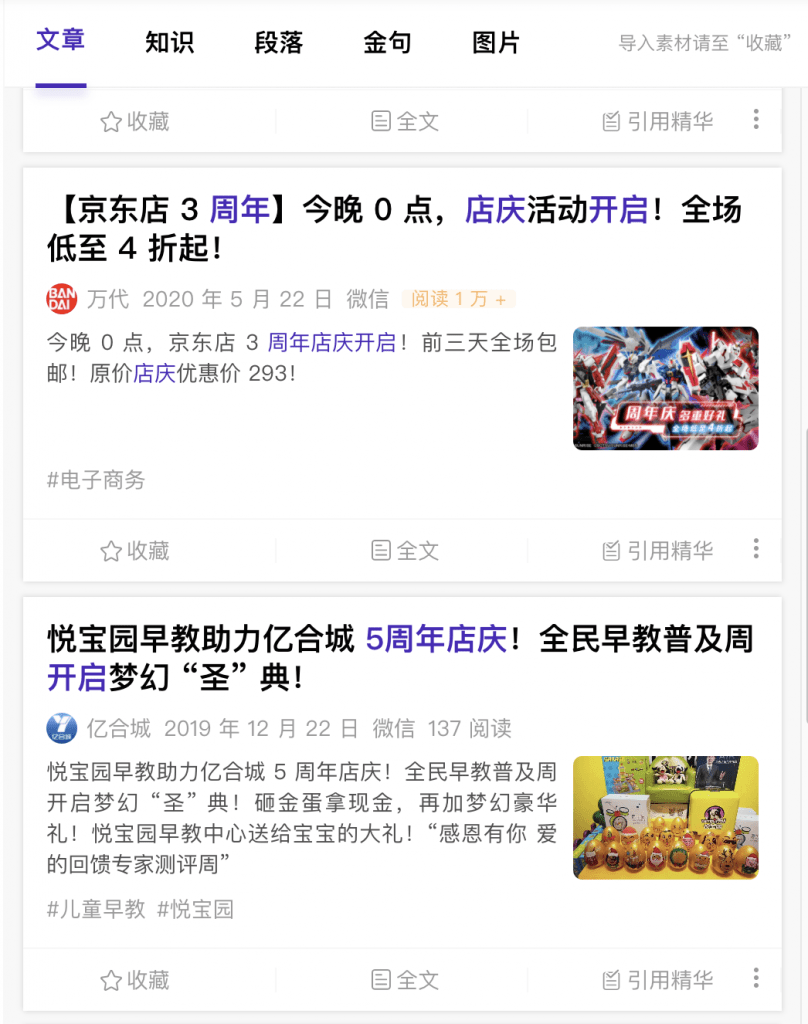Open the full text of the Bandai article
This screenshot has height=1024, width=808.
tap(404, 550)
